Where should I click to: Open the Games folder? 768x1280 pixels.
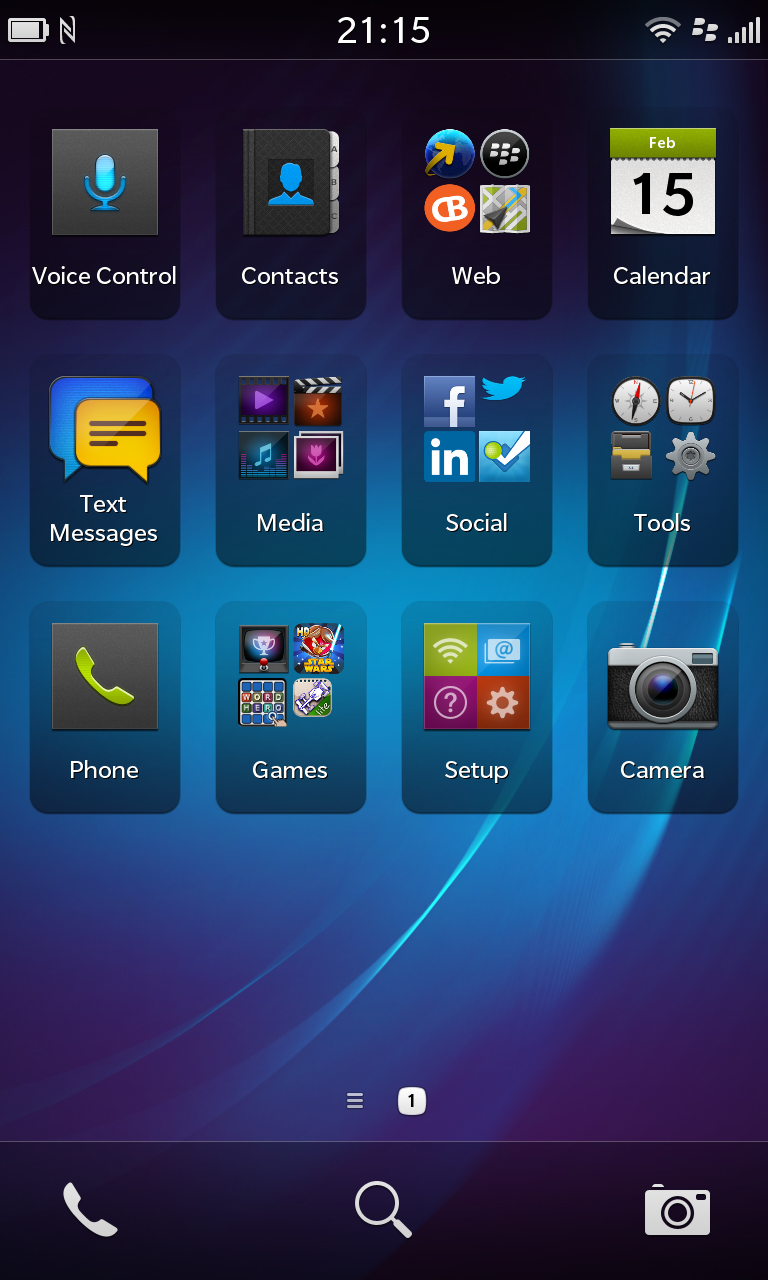coord(291,707)
